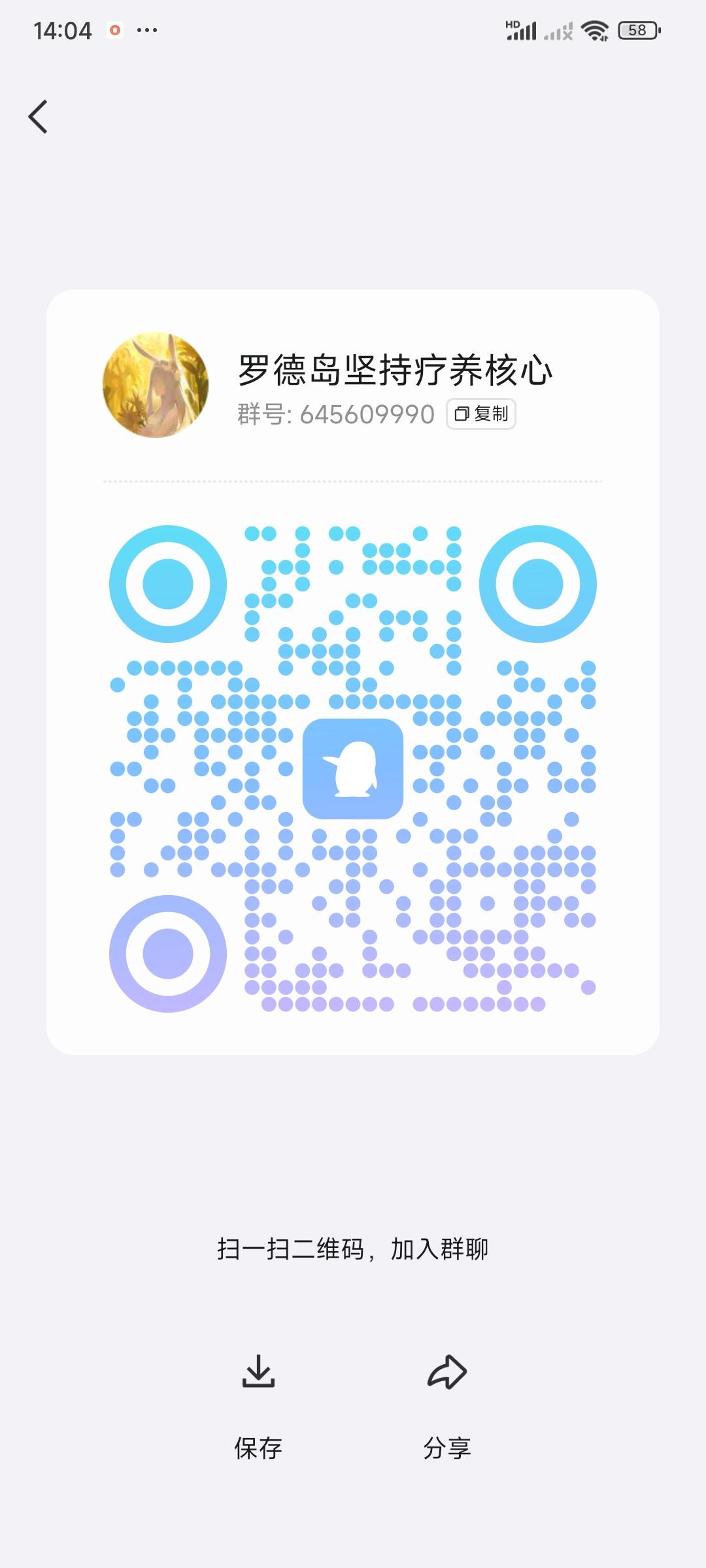Tap the screen recording dot in the status bar

114,29
